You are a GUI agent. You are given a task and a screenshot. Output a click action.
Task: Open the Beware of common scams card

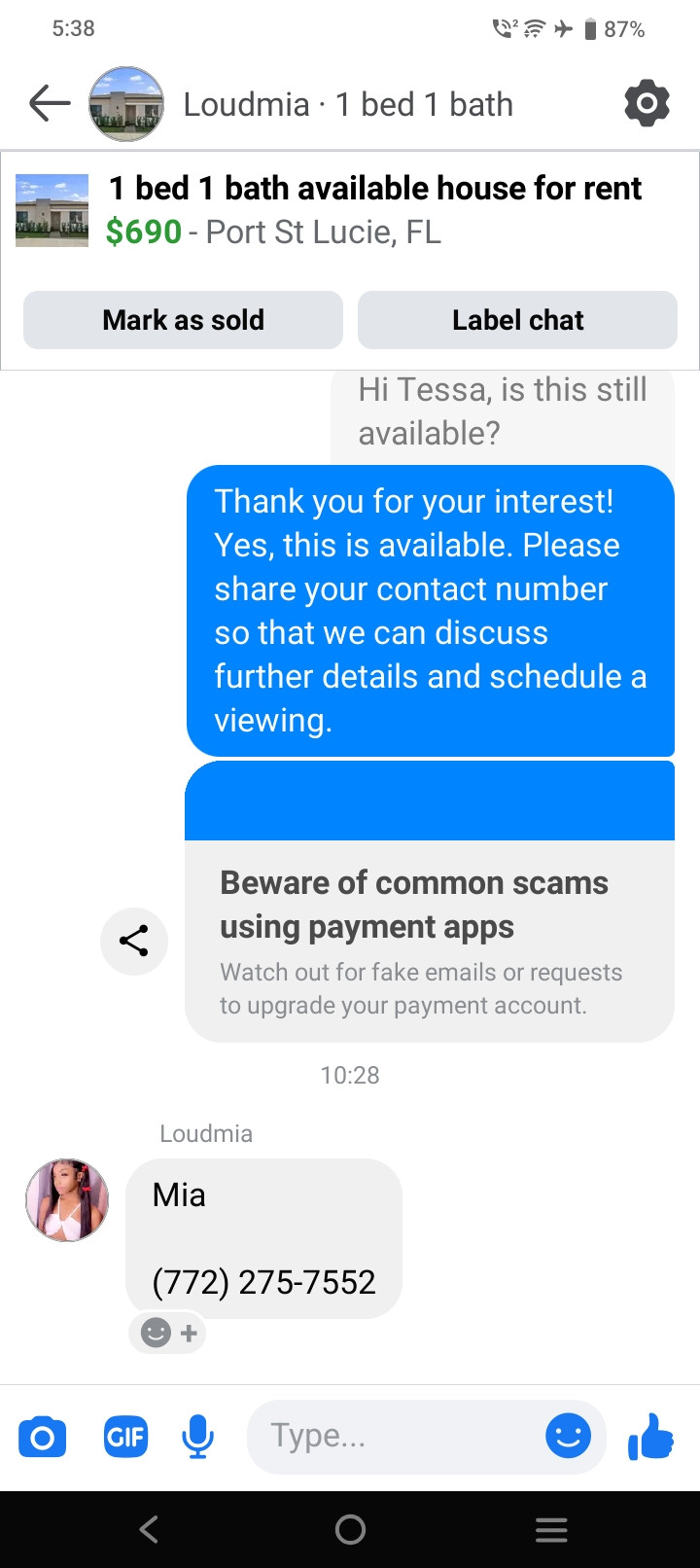430,901
